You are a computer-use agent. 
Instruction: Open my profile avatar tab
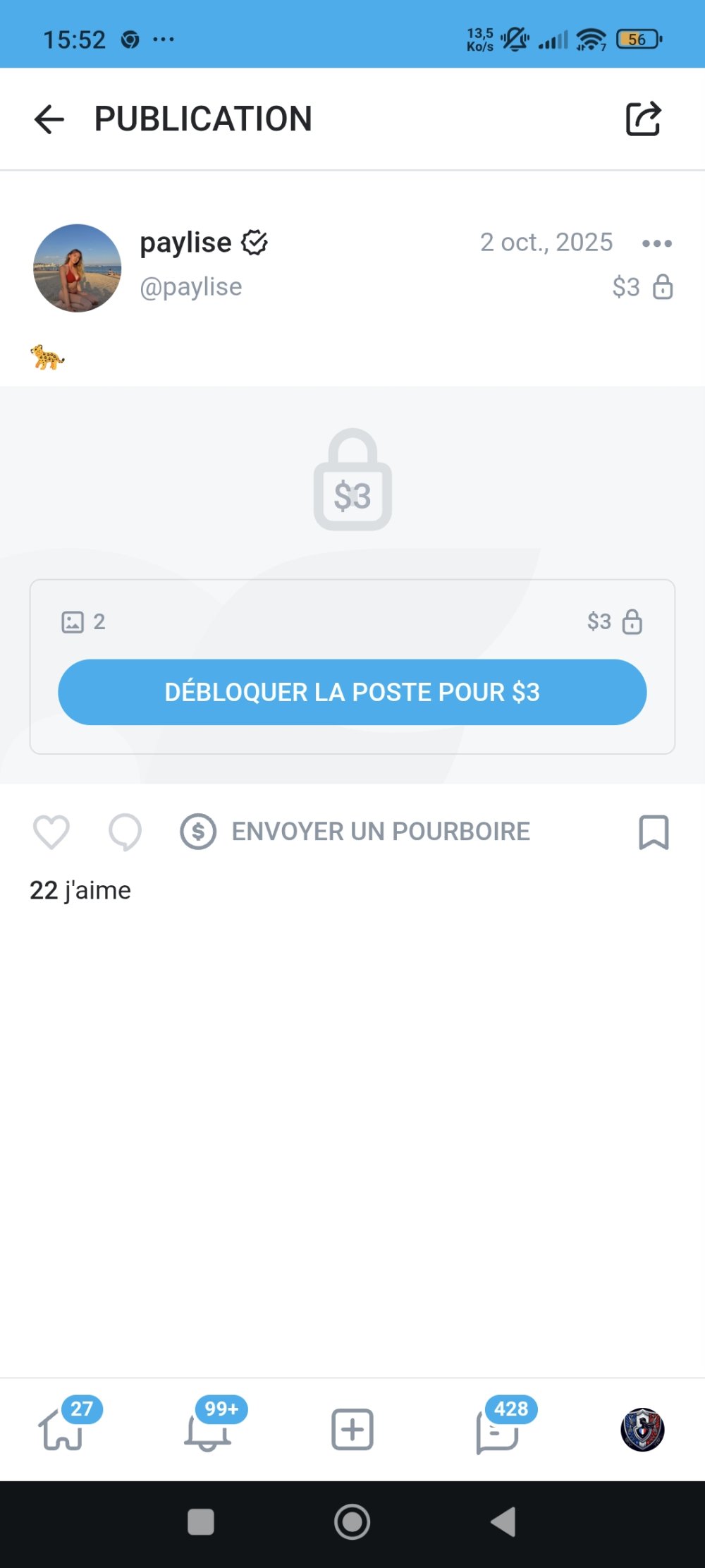click(x=642, y=1430)
